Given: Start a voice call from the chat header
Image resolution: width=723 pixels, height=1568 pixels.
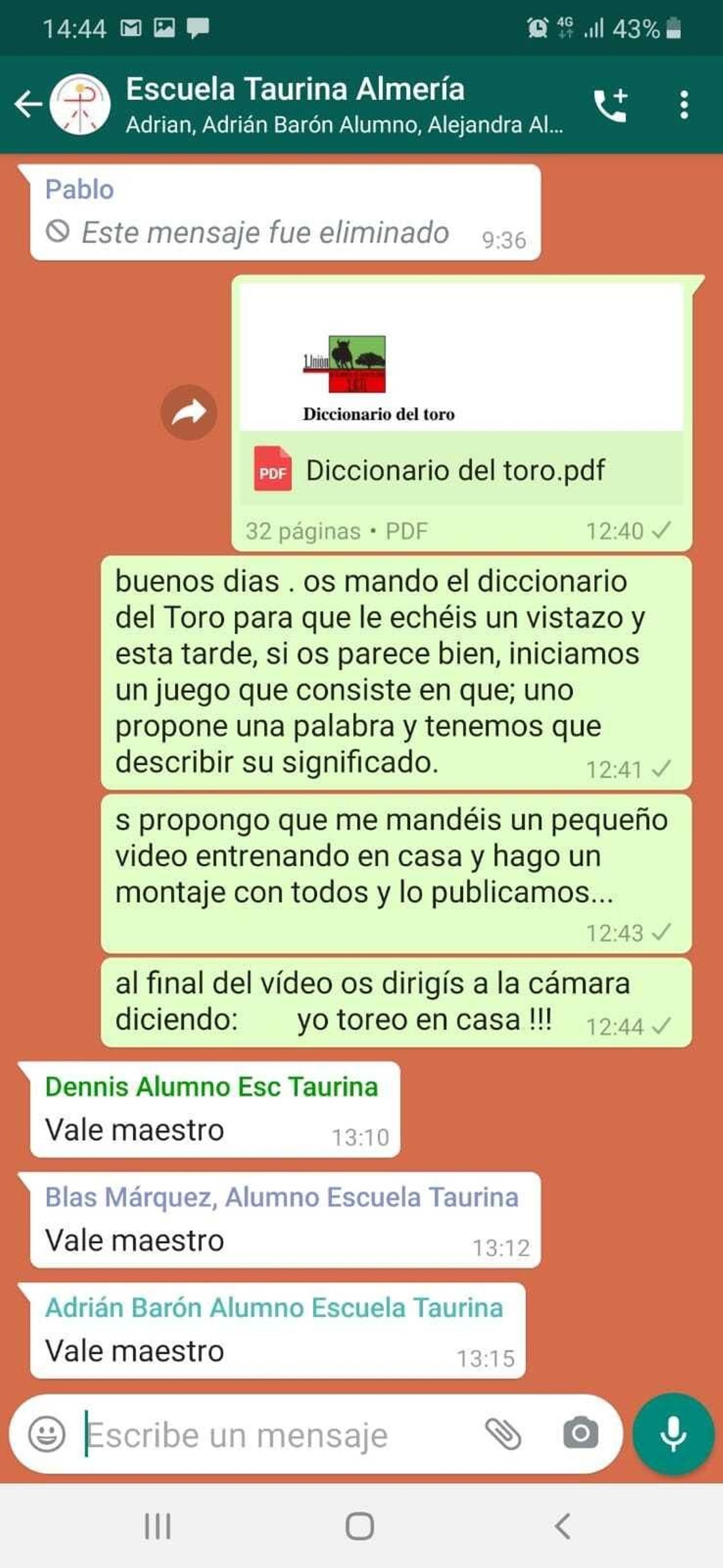Looking at the screenshot, I should coord(610,105).
